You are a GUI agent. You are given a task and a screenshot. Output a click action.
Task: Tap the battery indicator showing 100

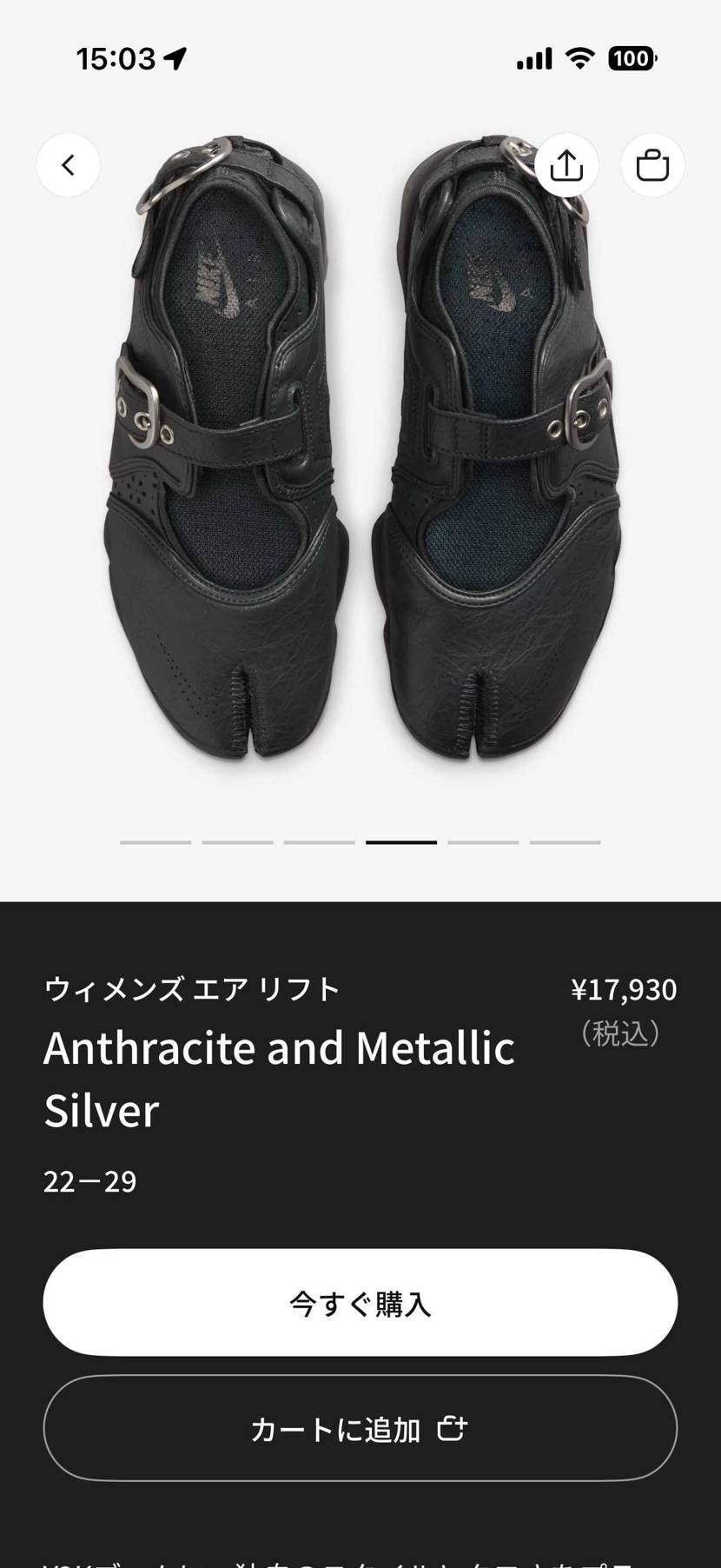[x=632, y=57]
